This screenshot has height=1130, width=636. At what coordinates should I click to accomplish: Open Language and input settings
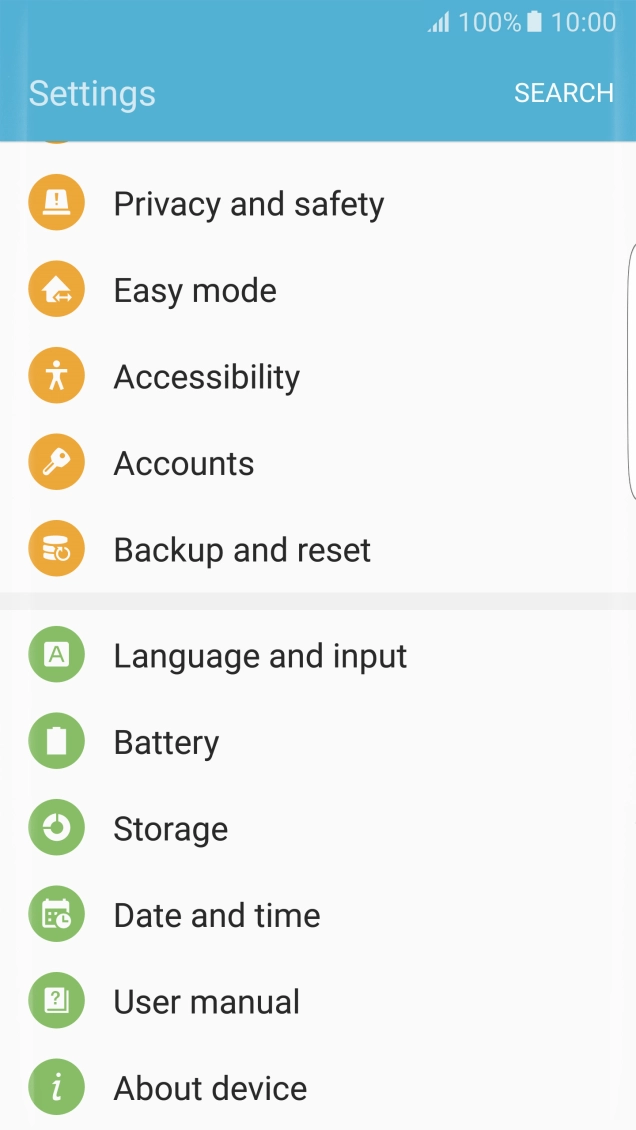tap(260, 656)
